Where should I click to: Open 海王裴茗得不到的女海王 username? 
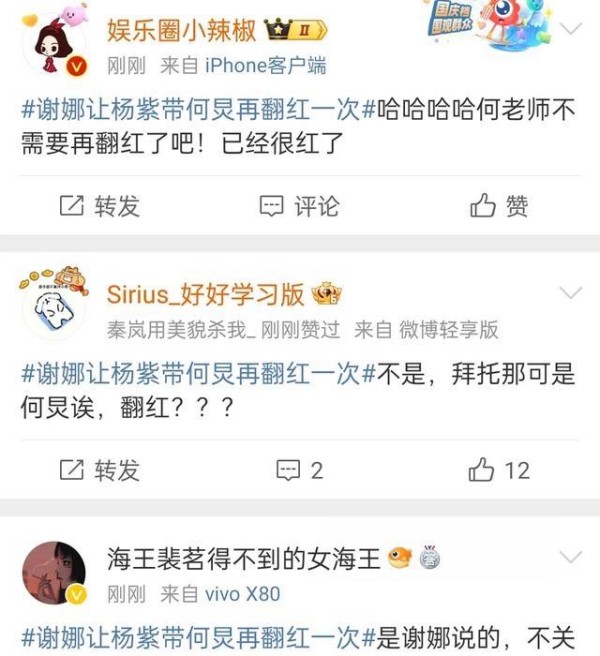(244, 559)
